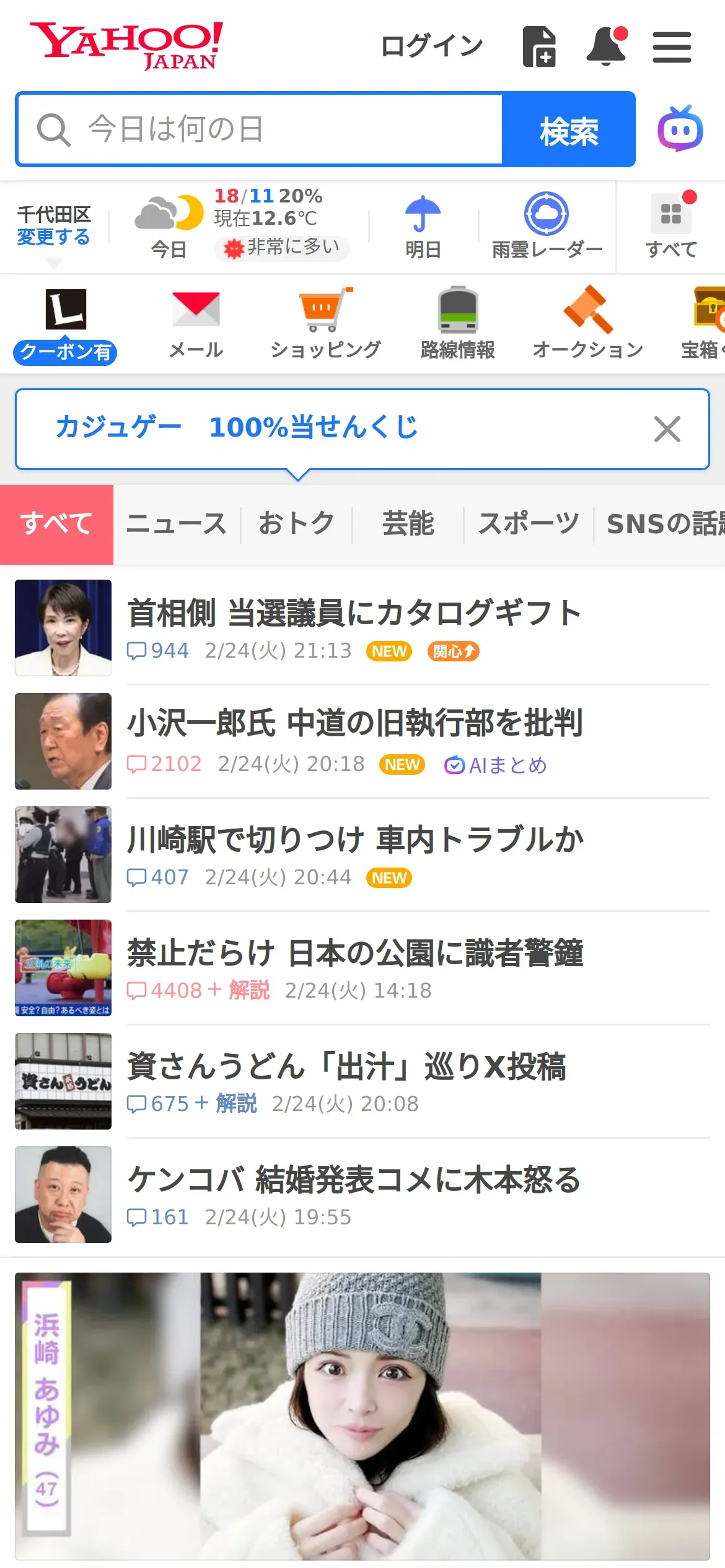This screenshot has height=1568, width=725.
Task: Open article 禁止だらけ 日本の公園に識者警鐘
Action: (355, 954)
